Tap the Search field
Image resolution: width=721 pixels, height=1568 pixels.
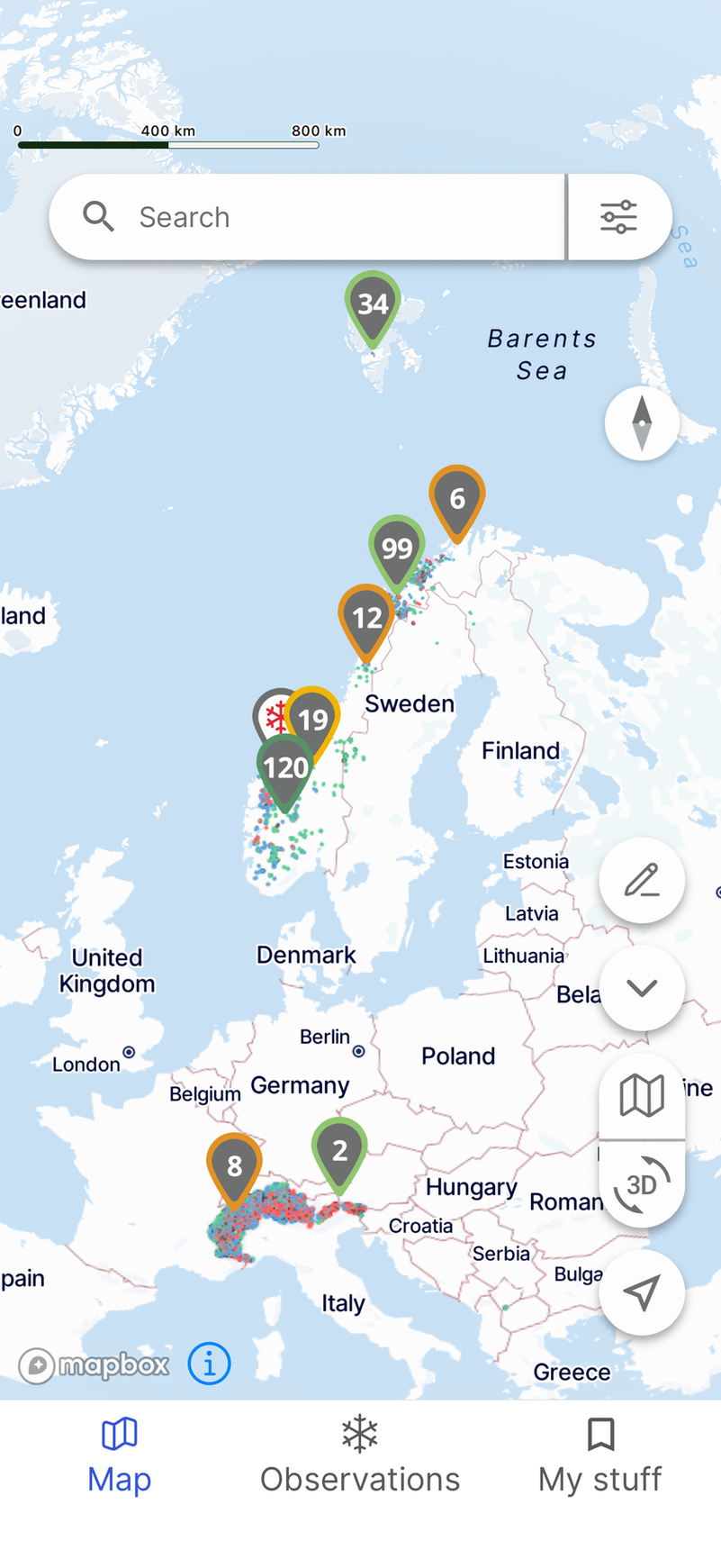pos(306,217)
